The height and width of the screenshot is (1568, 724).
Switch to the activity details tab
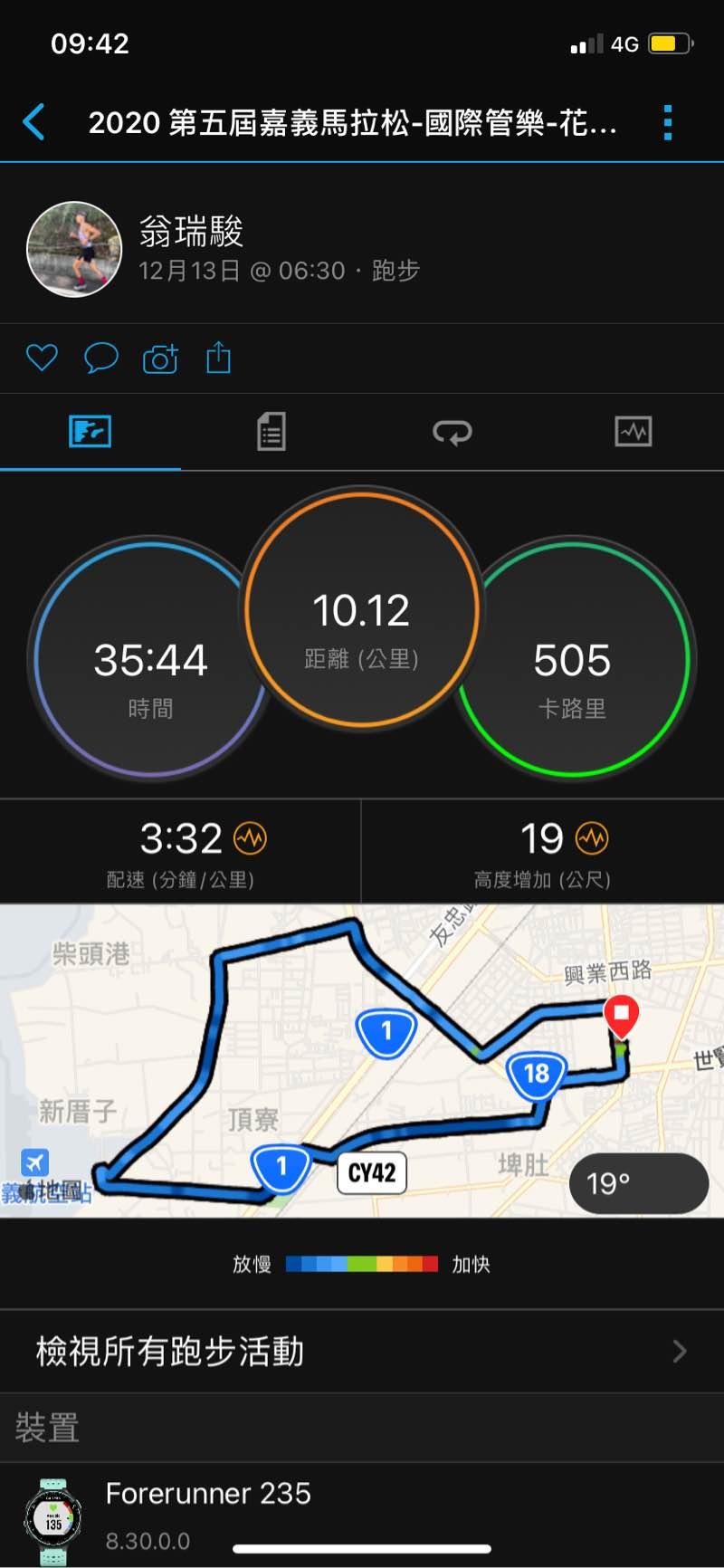(x=271, y=432)
